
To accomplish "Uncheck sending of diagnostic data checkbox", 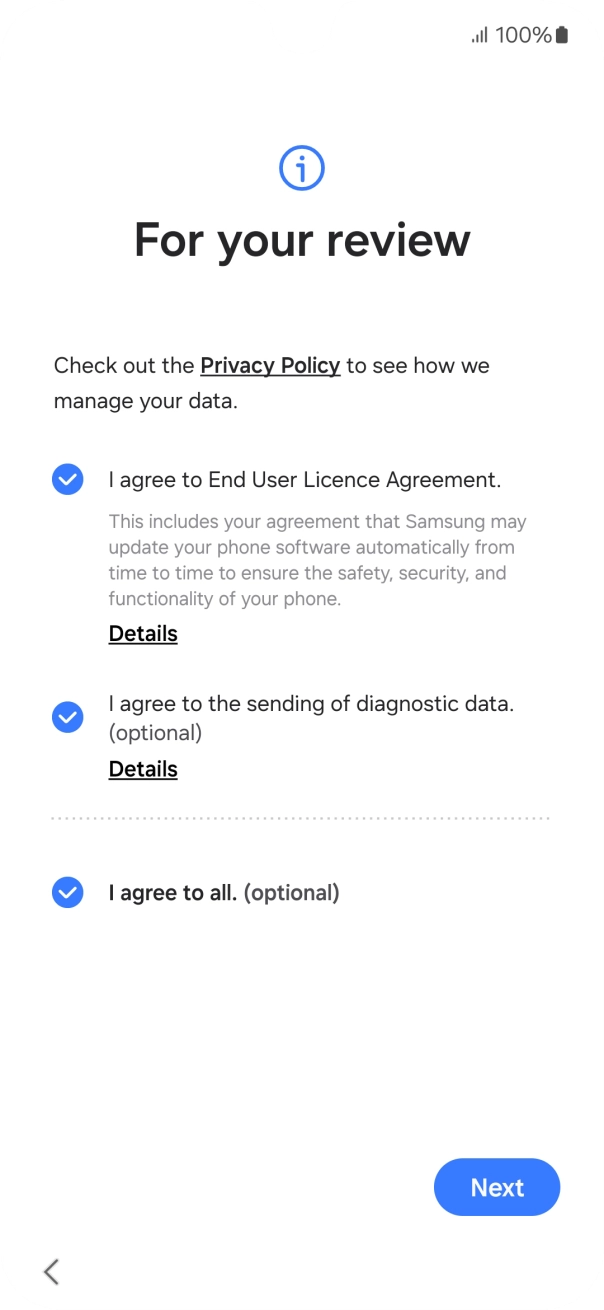I will pos(67,717).
